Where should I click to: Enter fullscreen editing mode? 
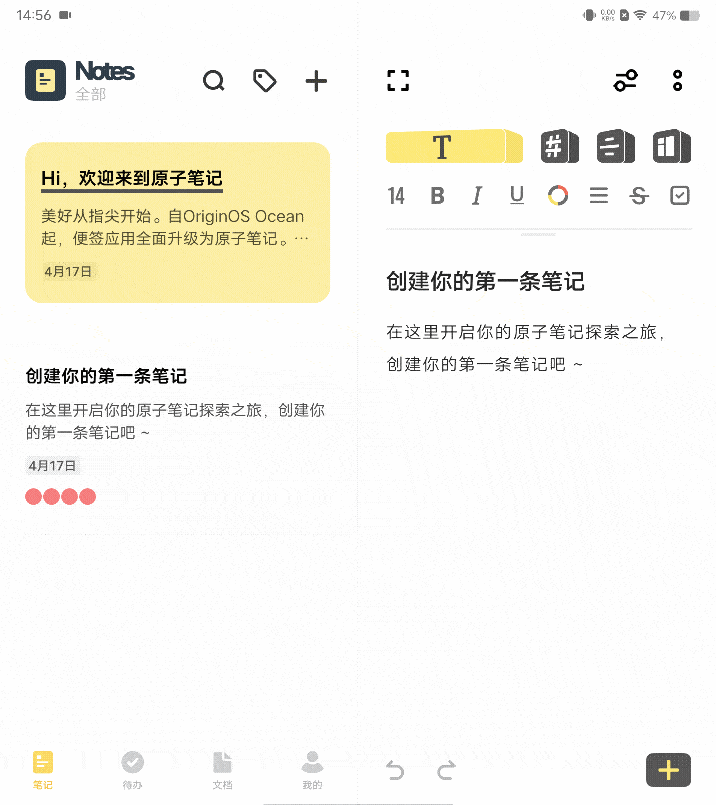pos(398,81)
